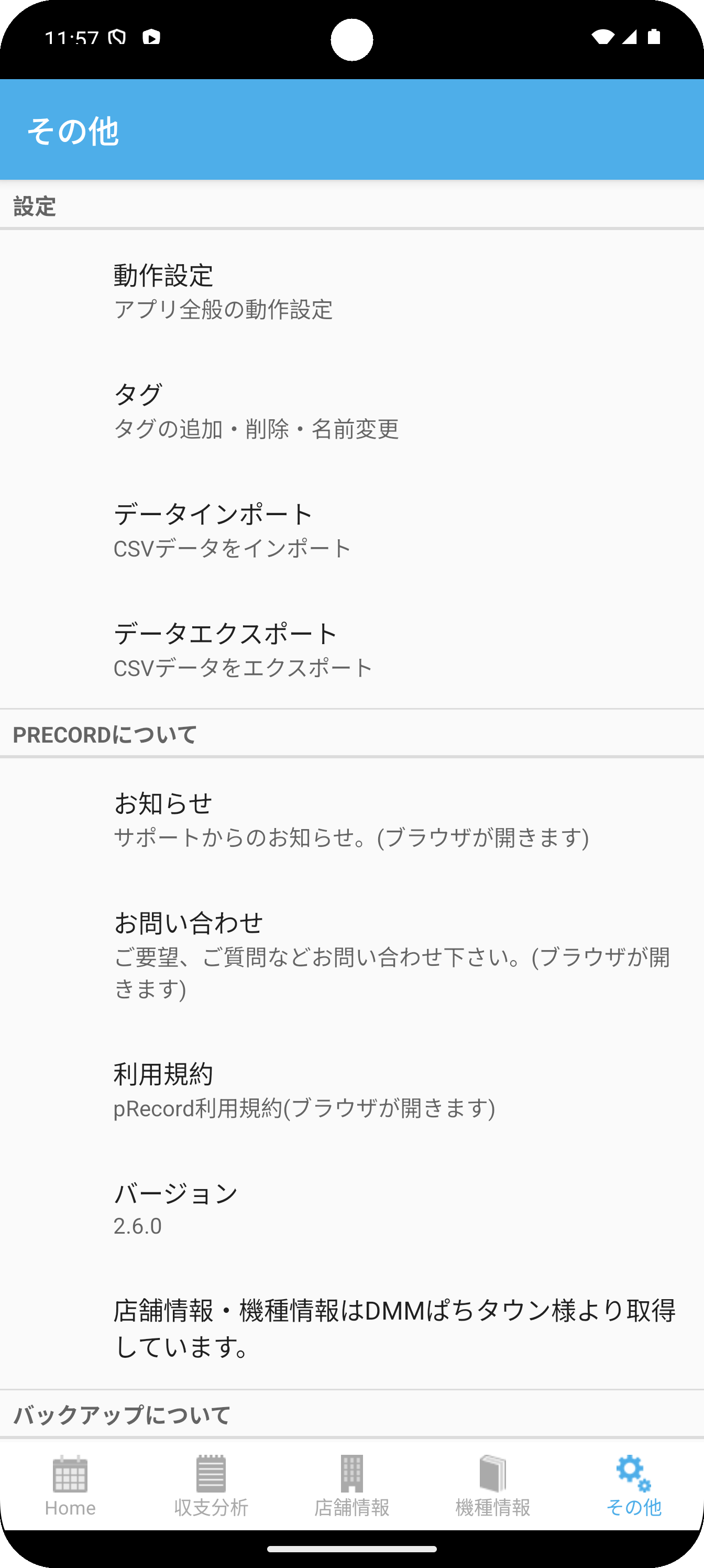Switch to the Home tab
The image size is (704, 1568).
(x=70, y=1485)
